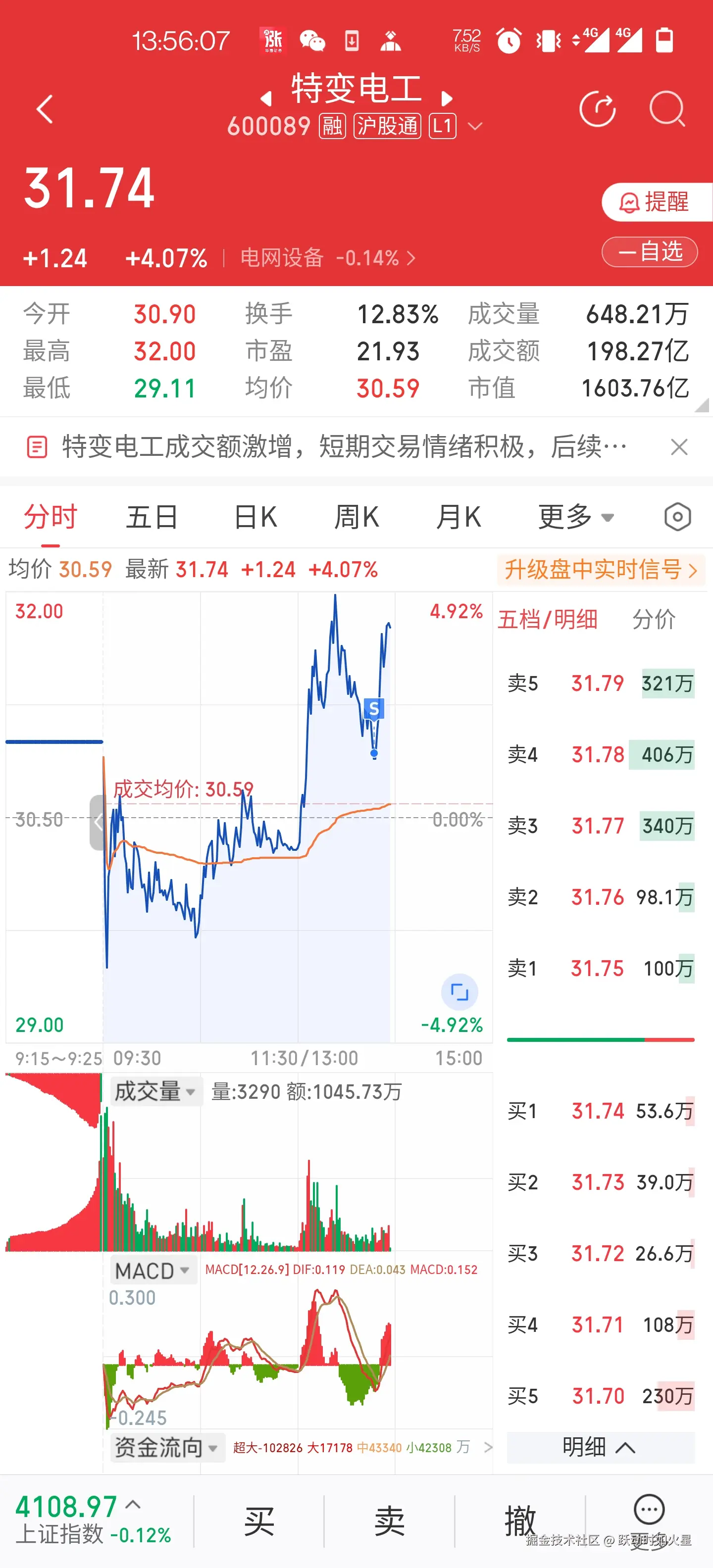Open the 升级盘中实时信号 link
Screen dimensions: 713x1568
(601, 571)
